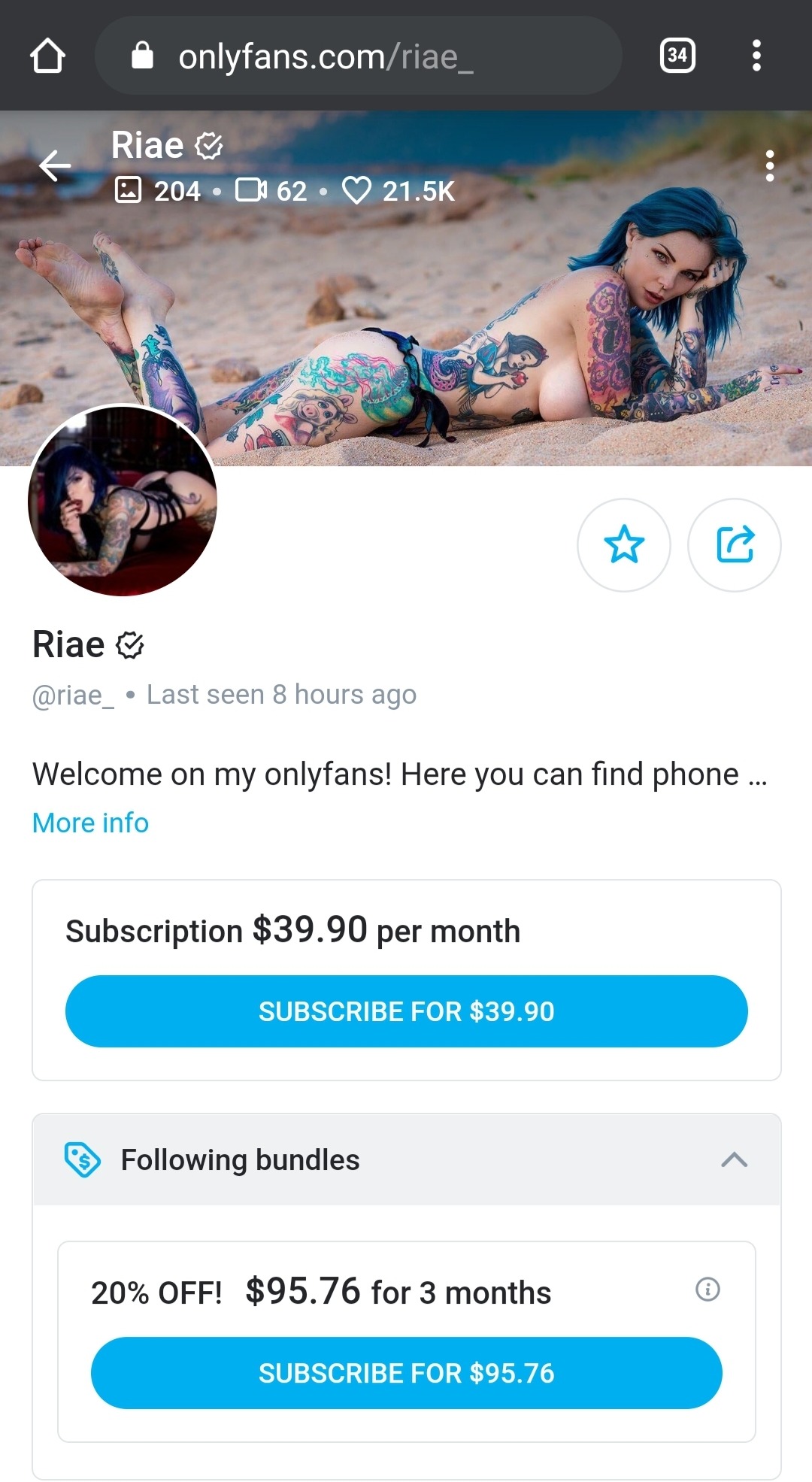
Task: Tap the URL address bar
Action: click(358, 56)
